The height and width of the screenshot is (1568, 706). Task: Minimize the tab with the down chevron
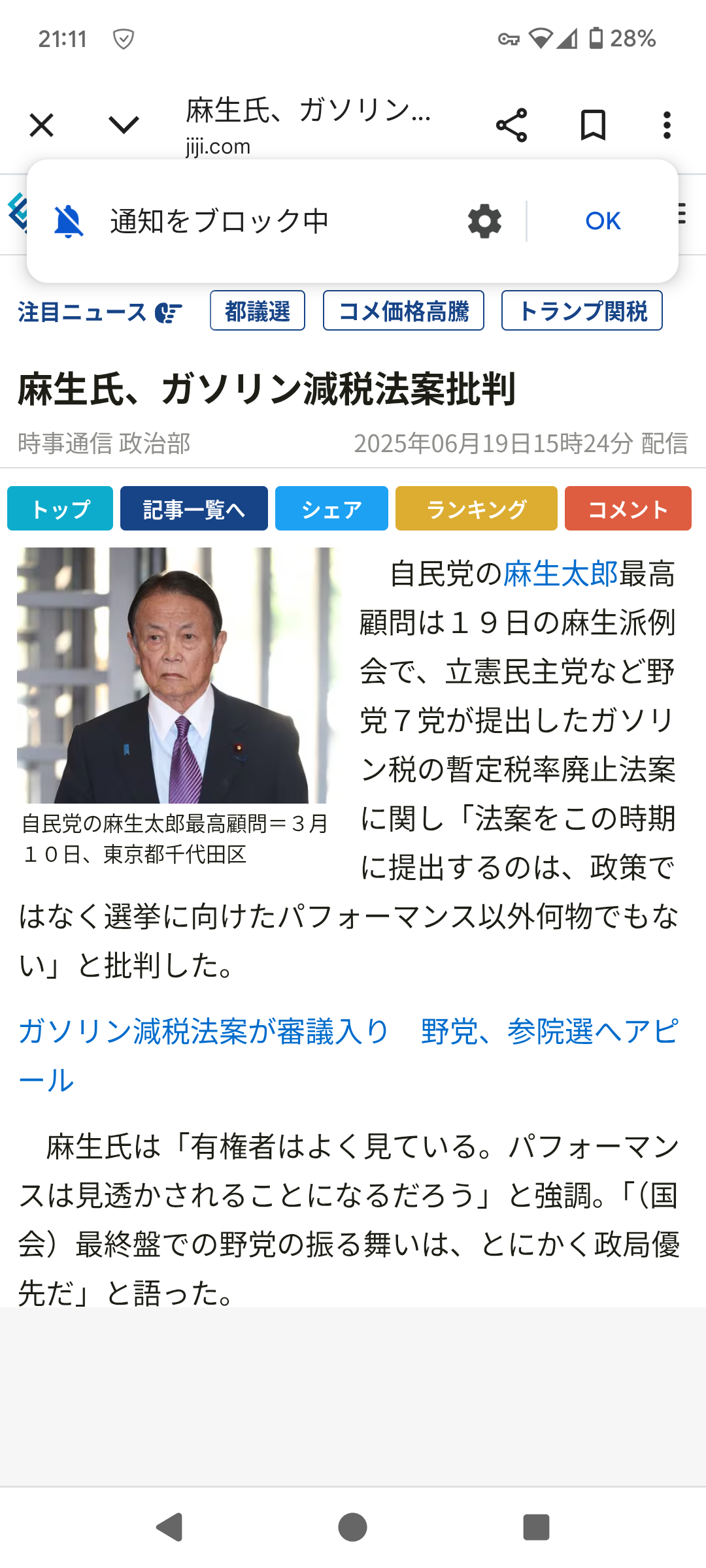pyautogui.click(x=124, y=125)
